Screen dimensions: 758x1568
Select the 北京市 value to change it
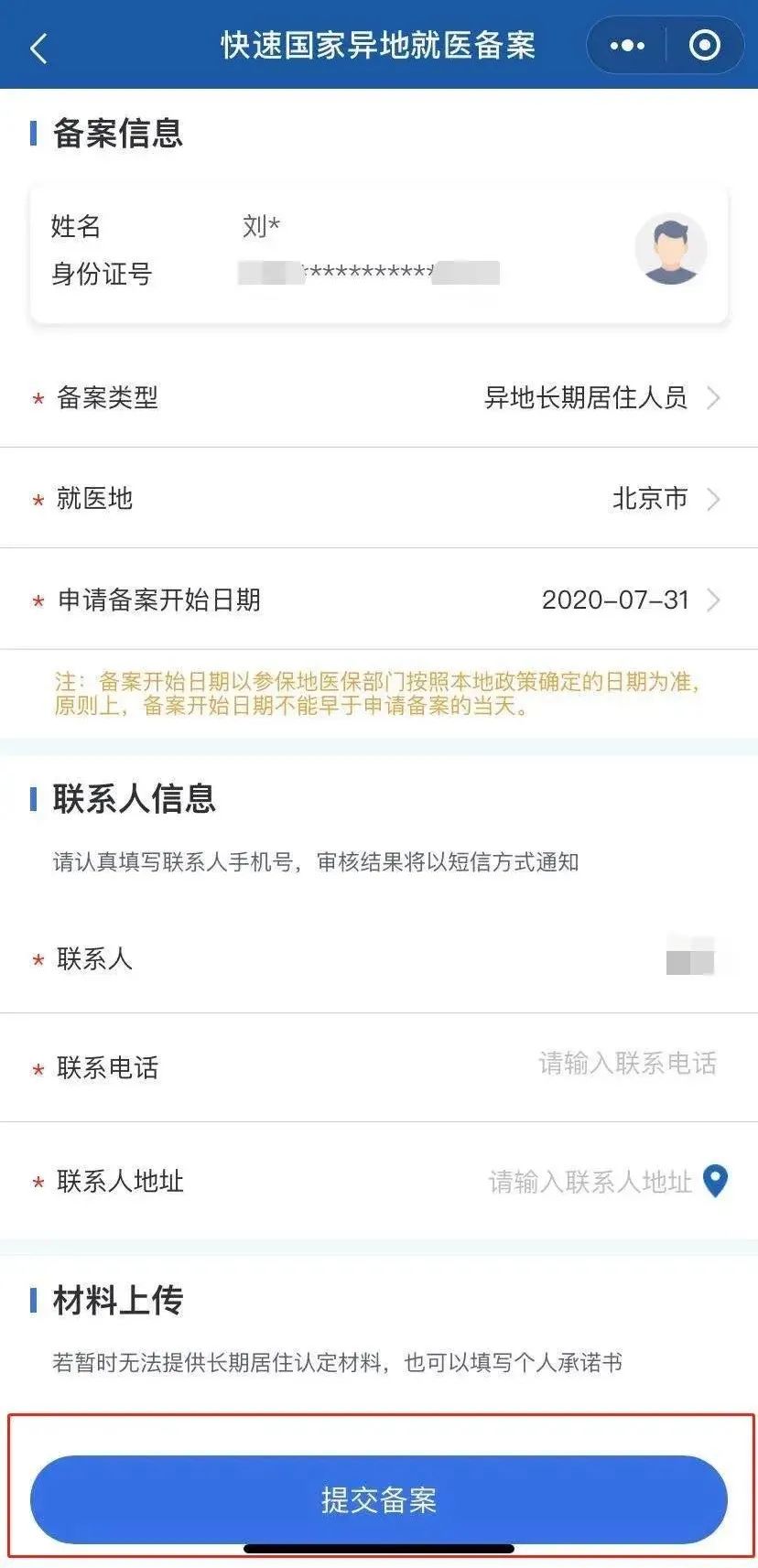(650, 499)
